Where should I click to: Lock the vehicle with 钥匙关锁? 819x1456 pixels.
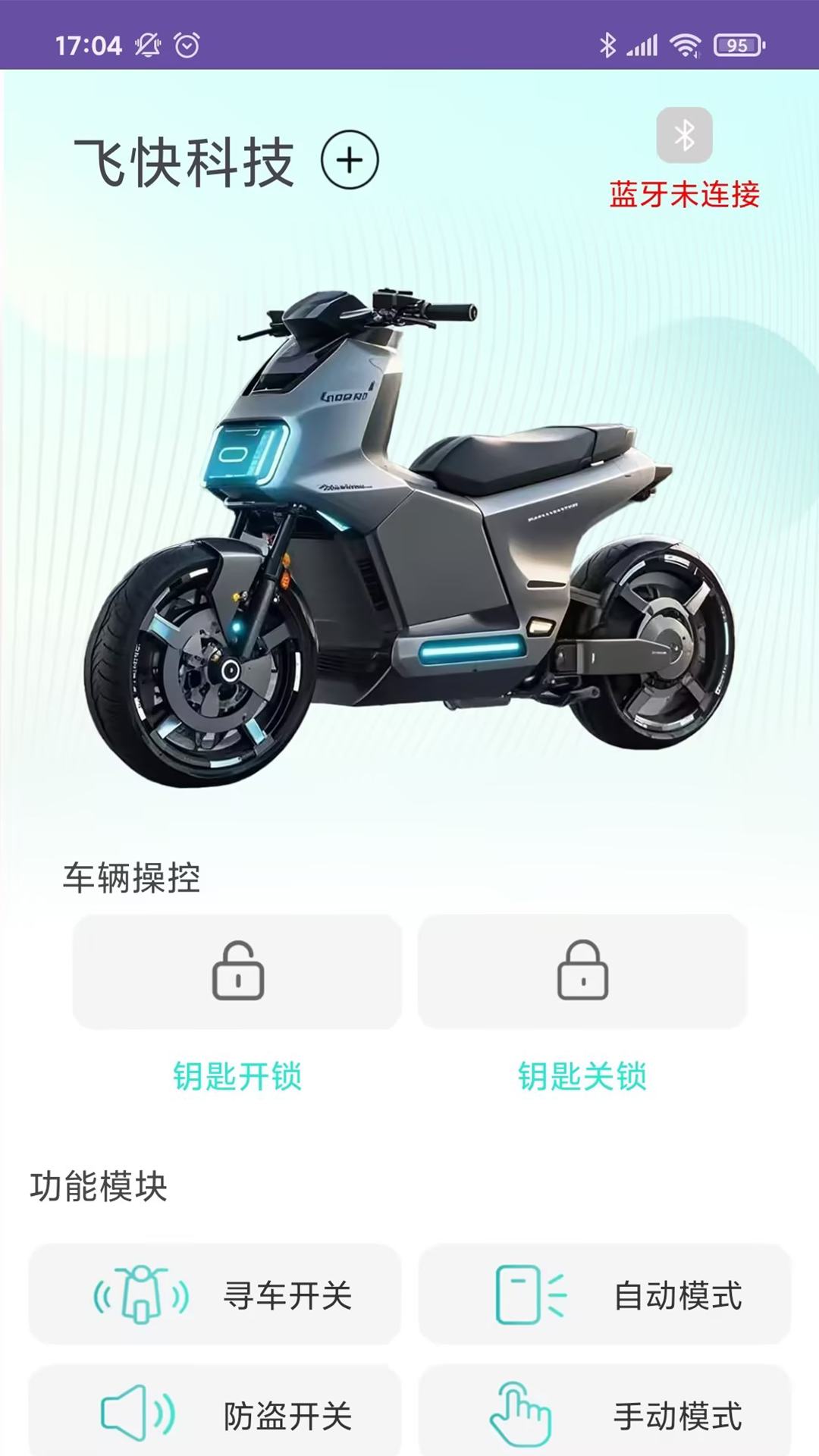(x=582, y=971)
